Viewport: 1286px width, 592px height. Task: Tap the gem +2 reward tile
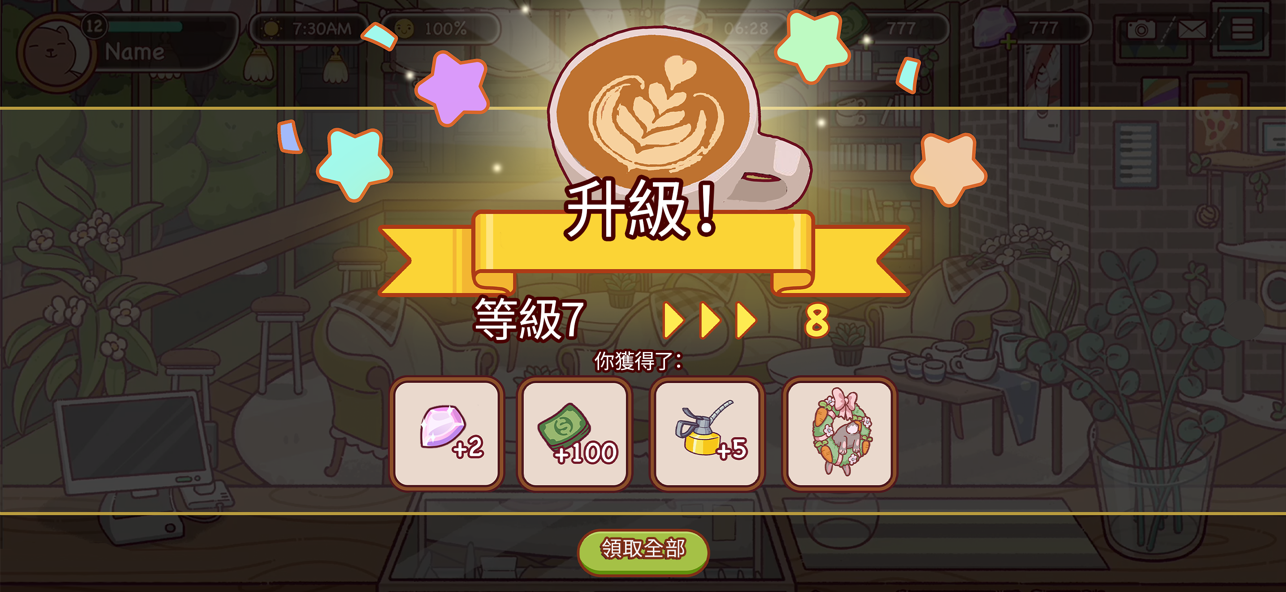446,434
